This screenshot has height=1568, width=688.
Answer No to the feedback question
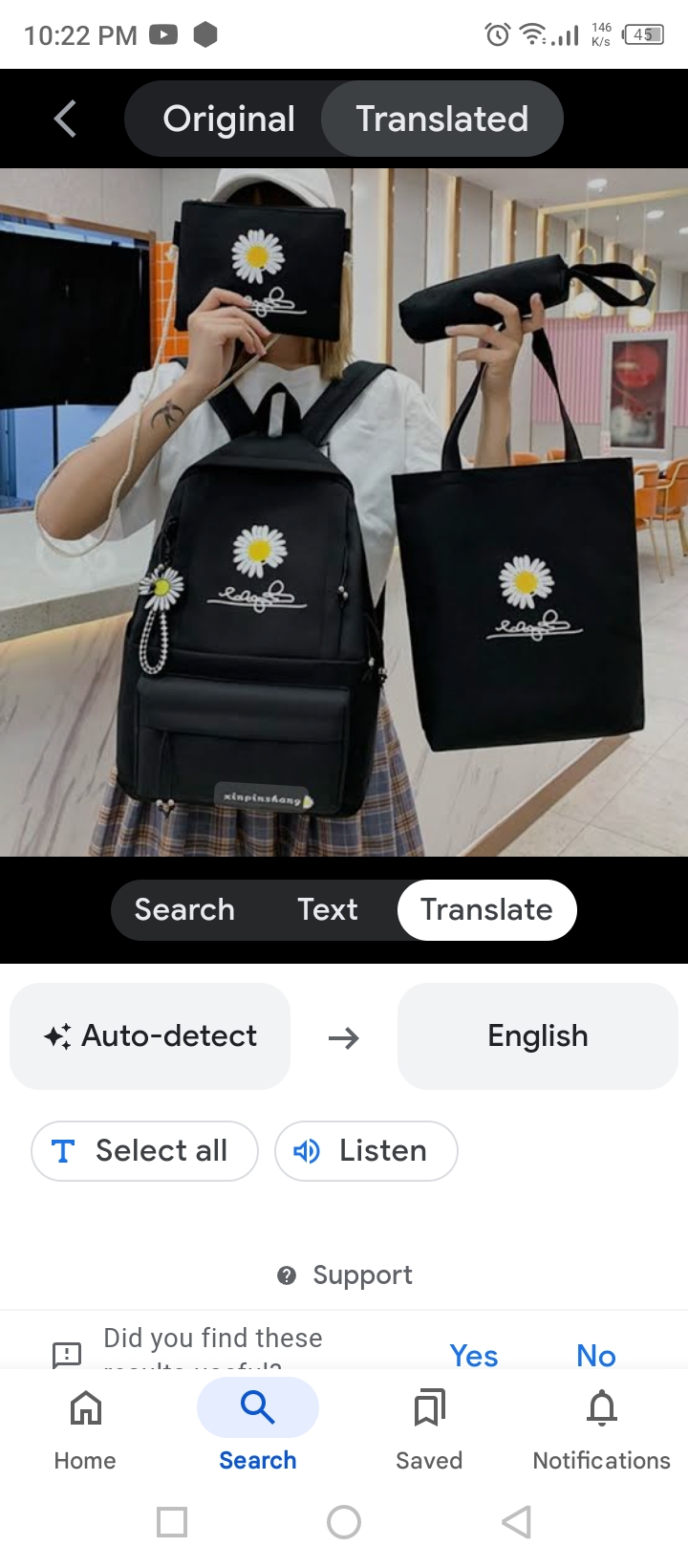[595, 1355]
